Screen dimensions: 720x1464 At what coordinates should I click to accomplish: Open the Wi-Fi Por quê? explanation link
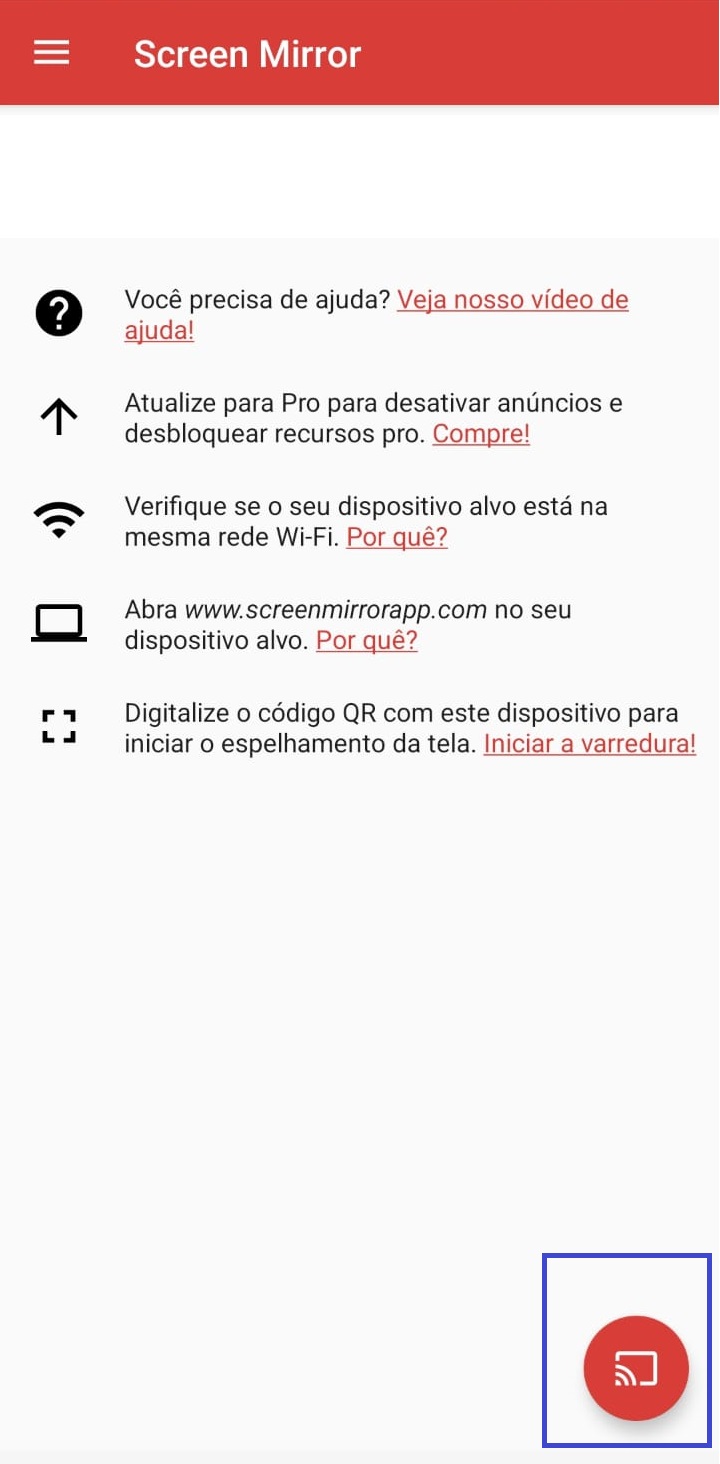(x=396, y=537)
